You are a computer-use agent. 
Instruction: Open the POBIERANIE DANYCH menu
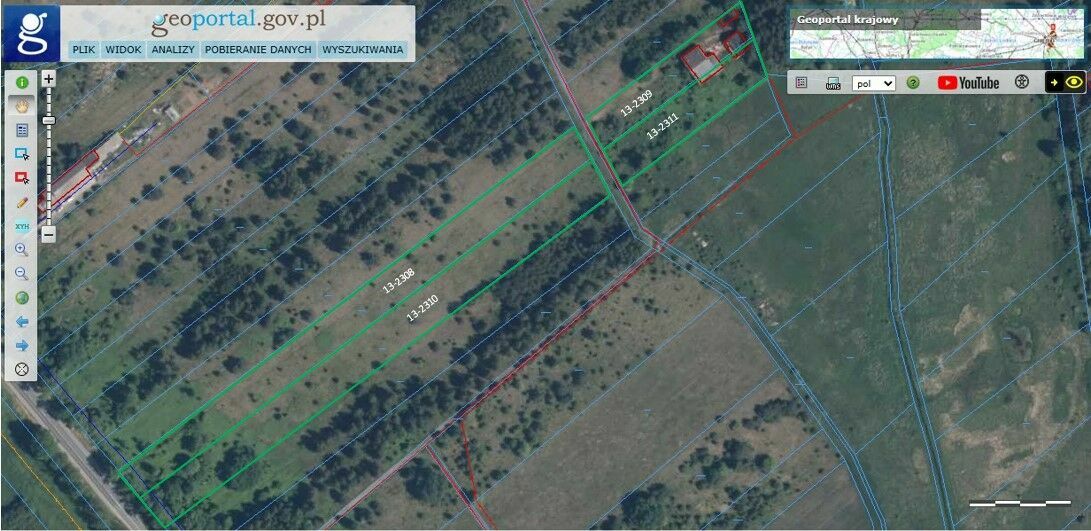(x=259, y=49)
